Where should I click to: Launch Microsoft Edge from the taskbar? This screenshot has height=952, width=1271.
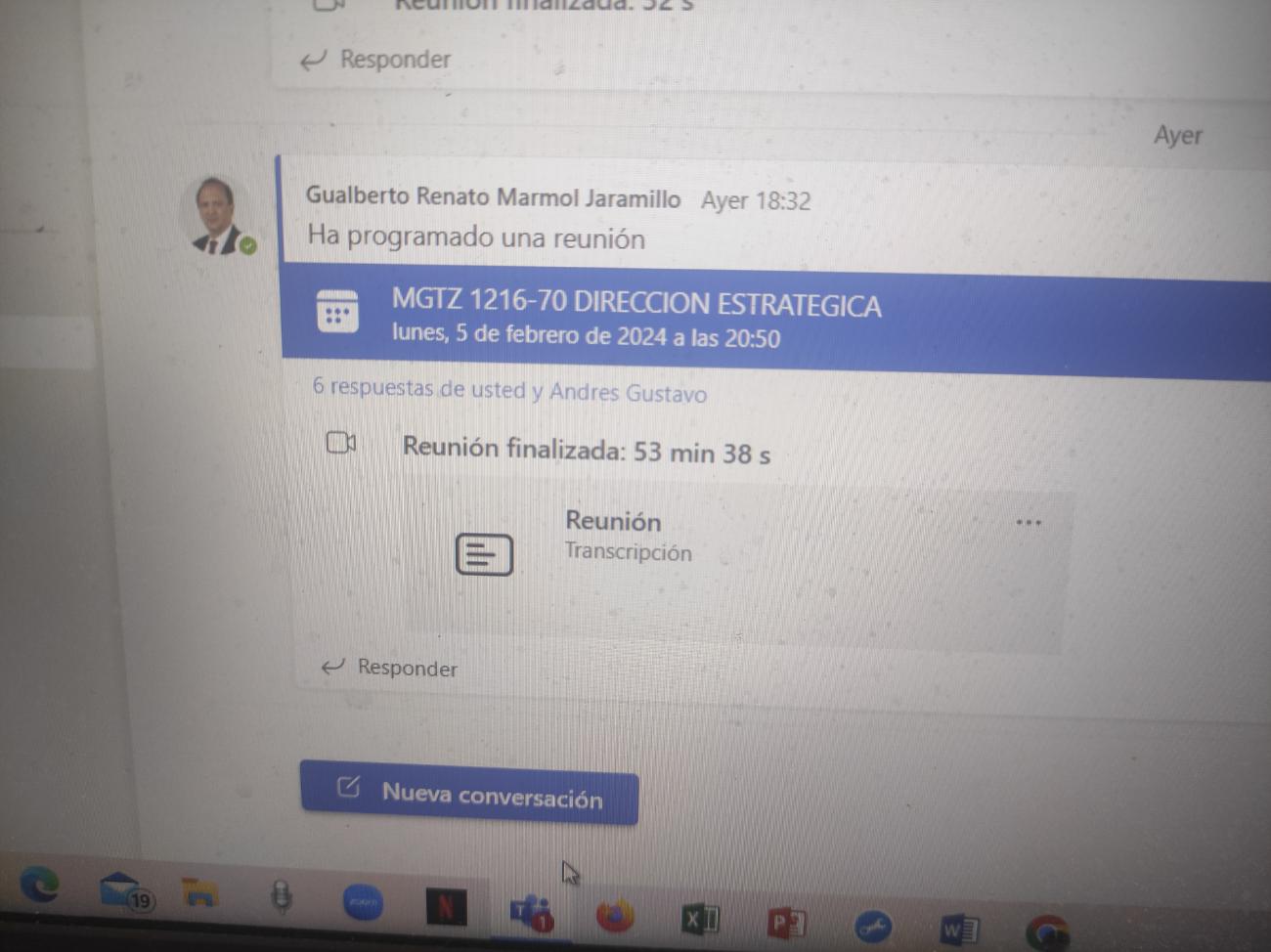pos(40,885)
